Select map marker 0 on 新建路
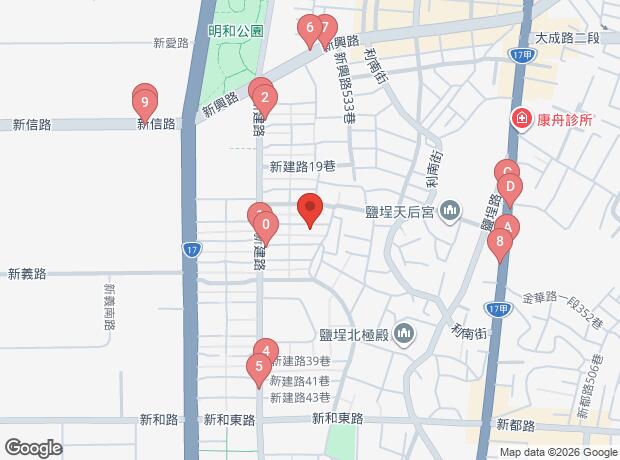 point(262,224)
